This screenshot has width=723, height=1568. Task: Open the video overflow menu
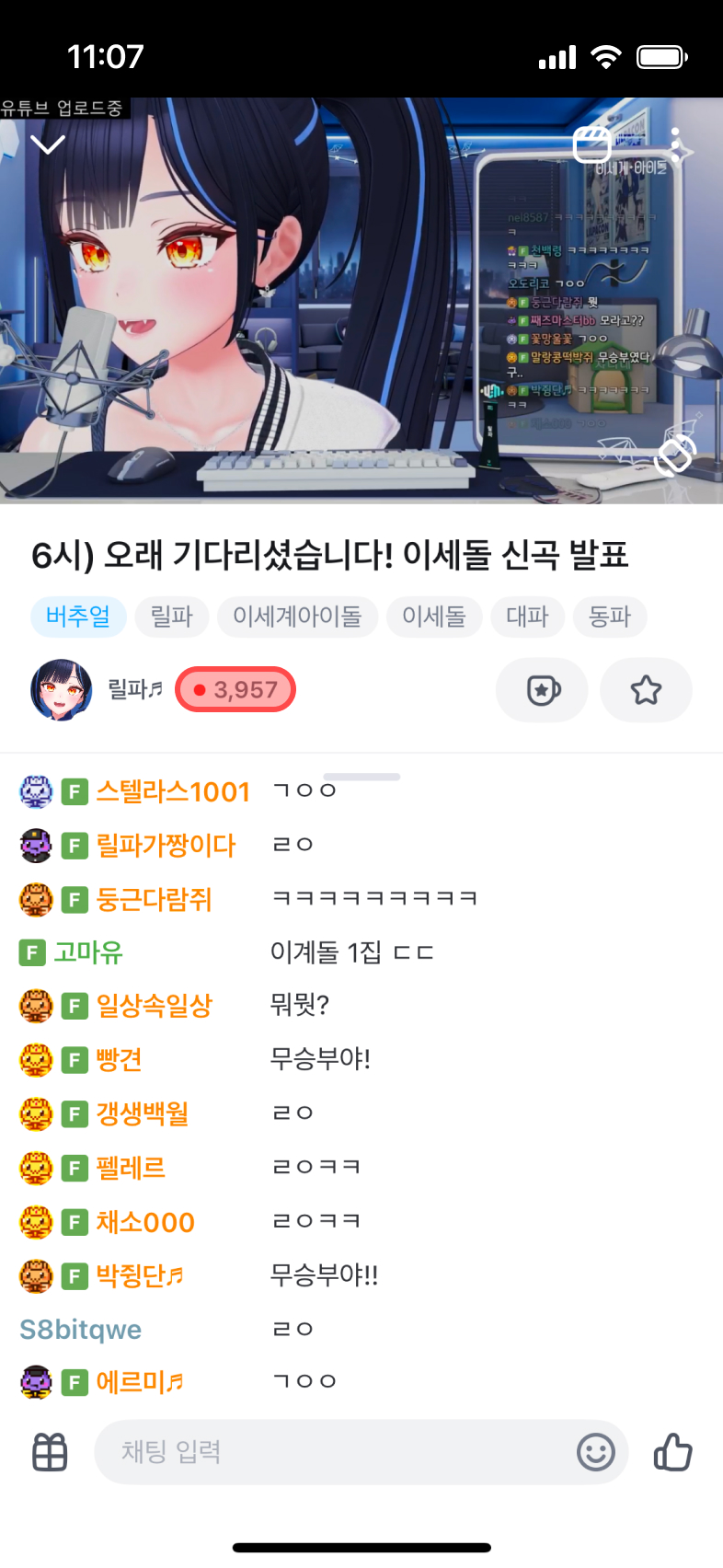pyautogui.click(x=676, y=145)
